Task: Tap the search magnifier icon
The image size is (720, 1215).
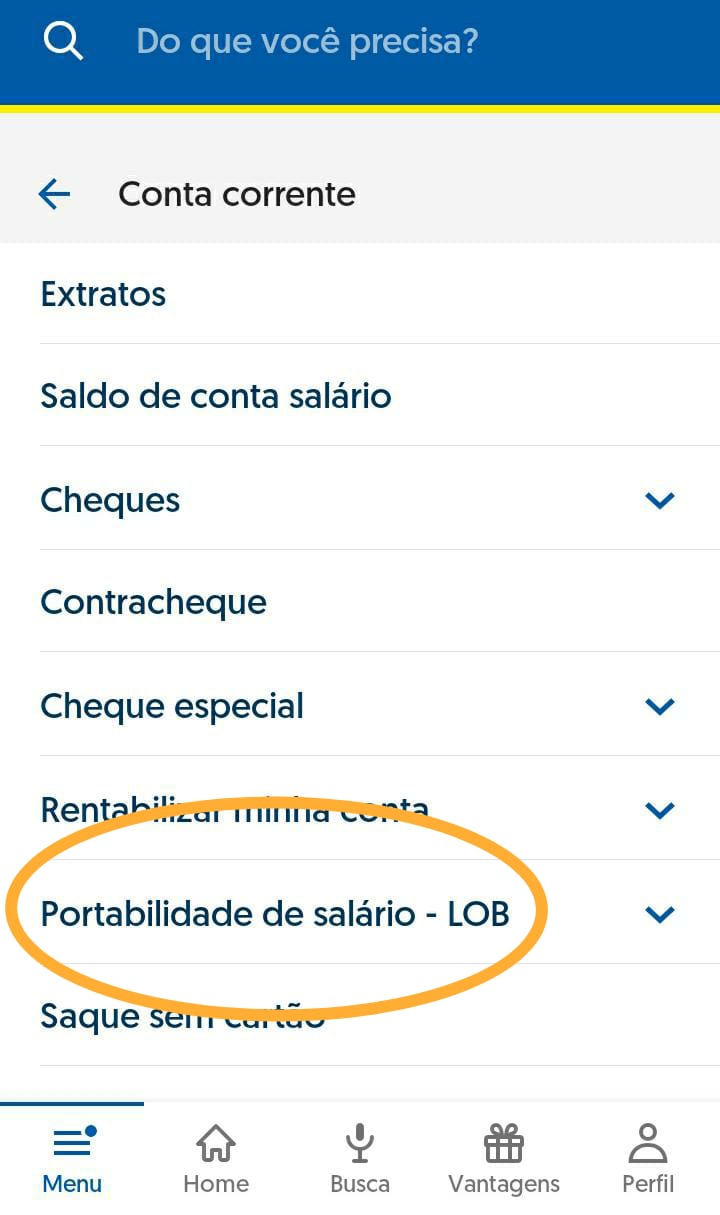Action: pos(64,42)
